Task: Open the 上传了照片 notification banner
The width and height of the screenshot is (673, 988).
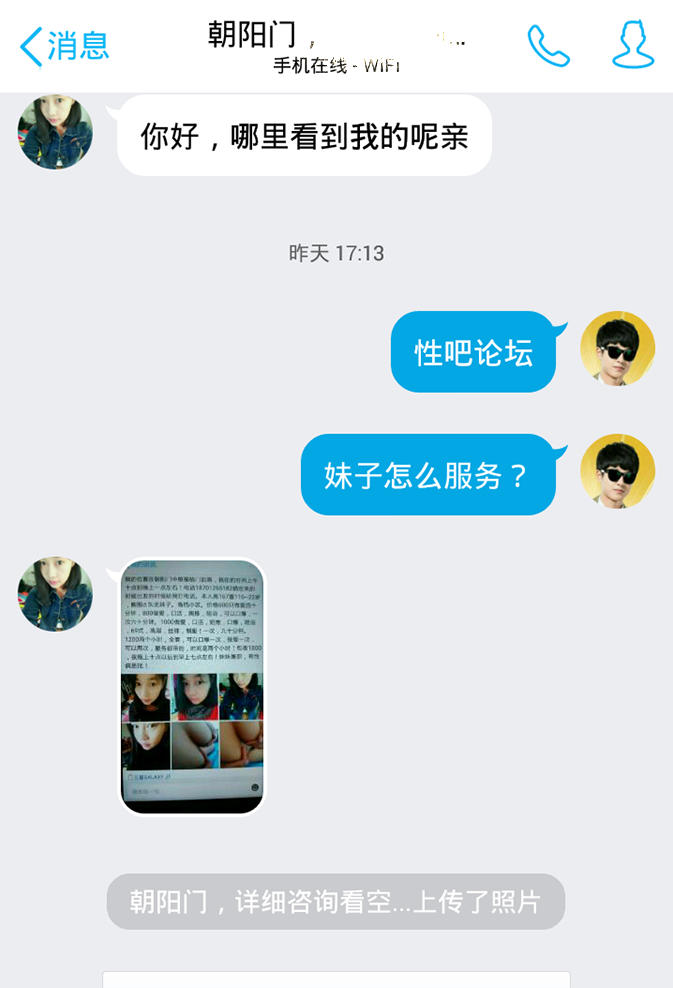Action: [x=336, y=901]
